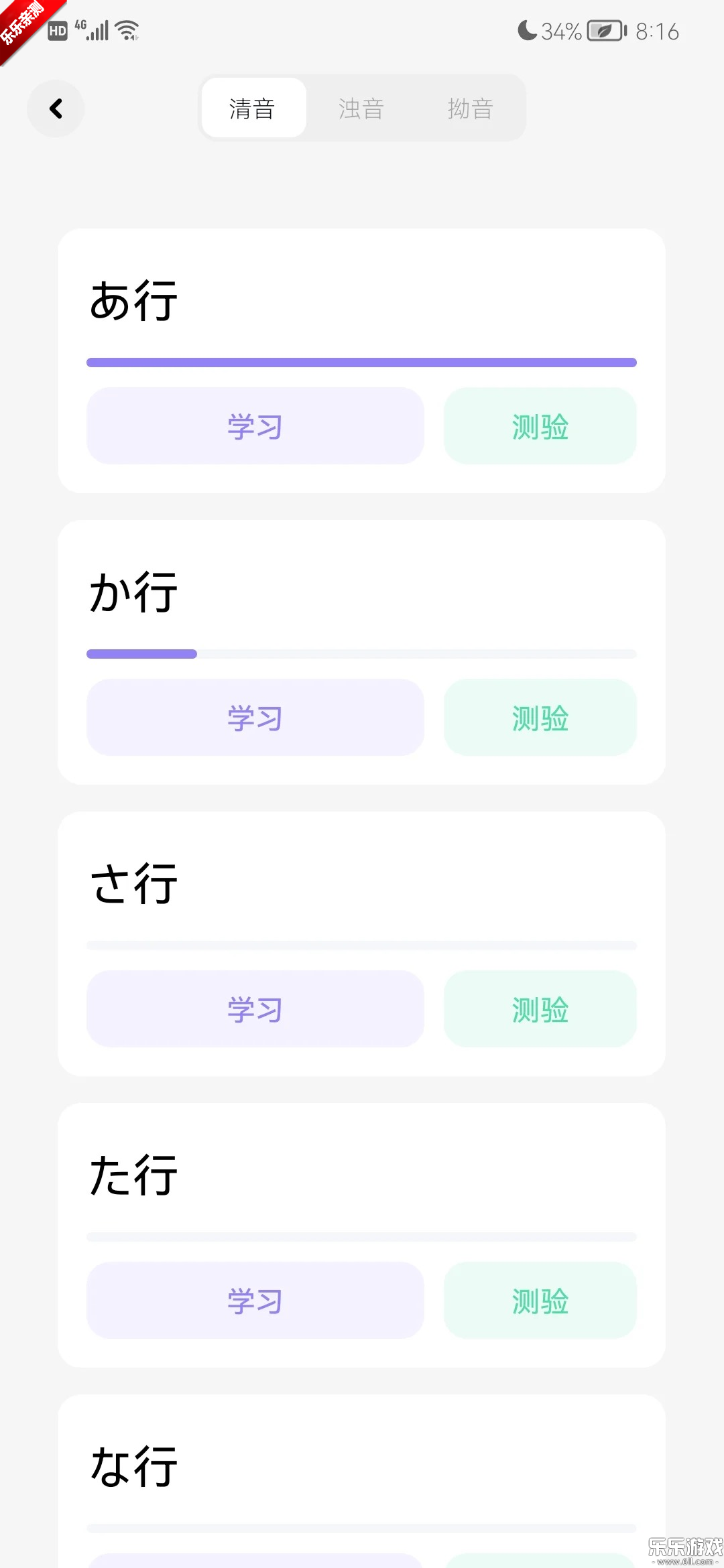Select the か行 card title
The height and width of the screenshot is (1568, 724).
[133, 592]
